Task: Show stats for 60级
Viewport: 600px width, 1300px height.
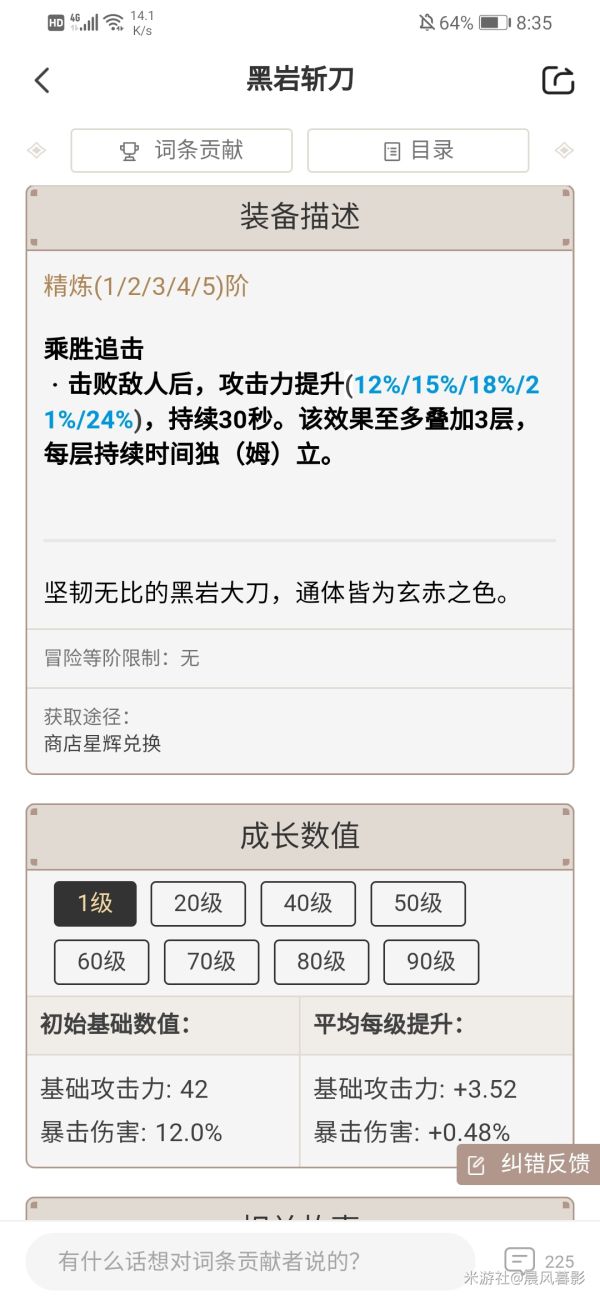Action: (x=101, y=962)
